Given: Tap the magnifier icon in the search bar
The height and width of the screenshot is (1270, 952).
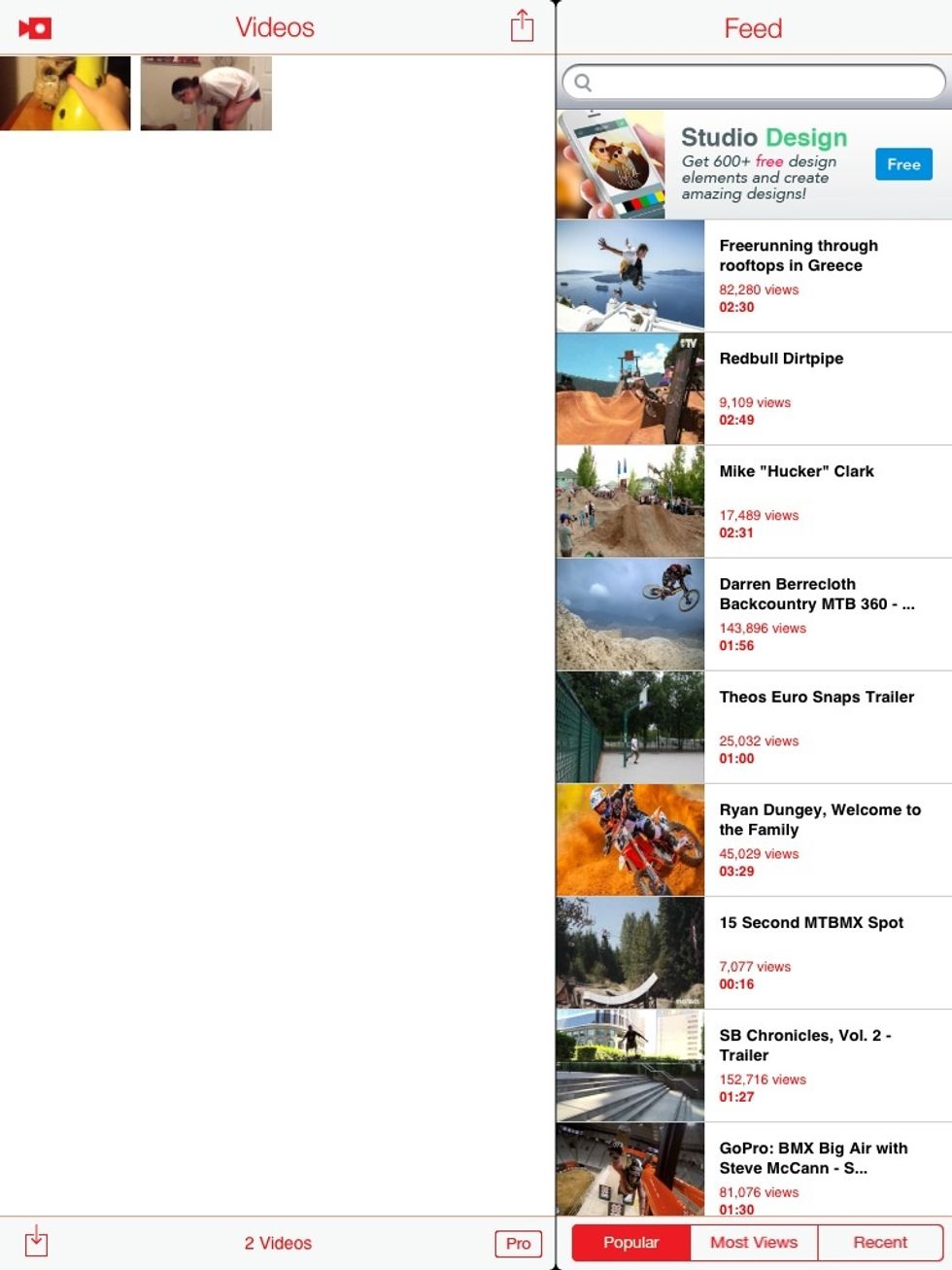Looking at the screenshot, I should tap(582, 83).
